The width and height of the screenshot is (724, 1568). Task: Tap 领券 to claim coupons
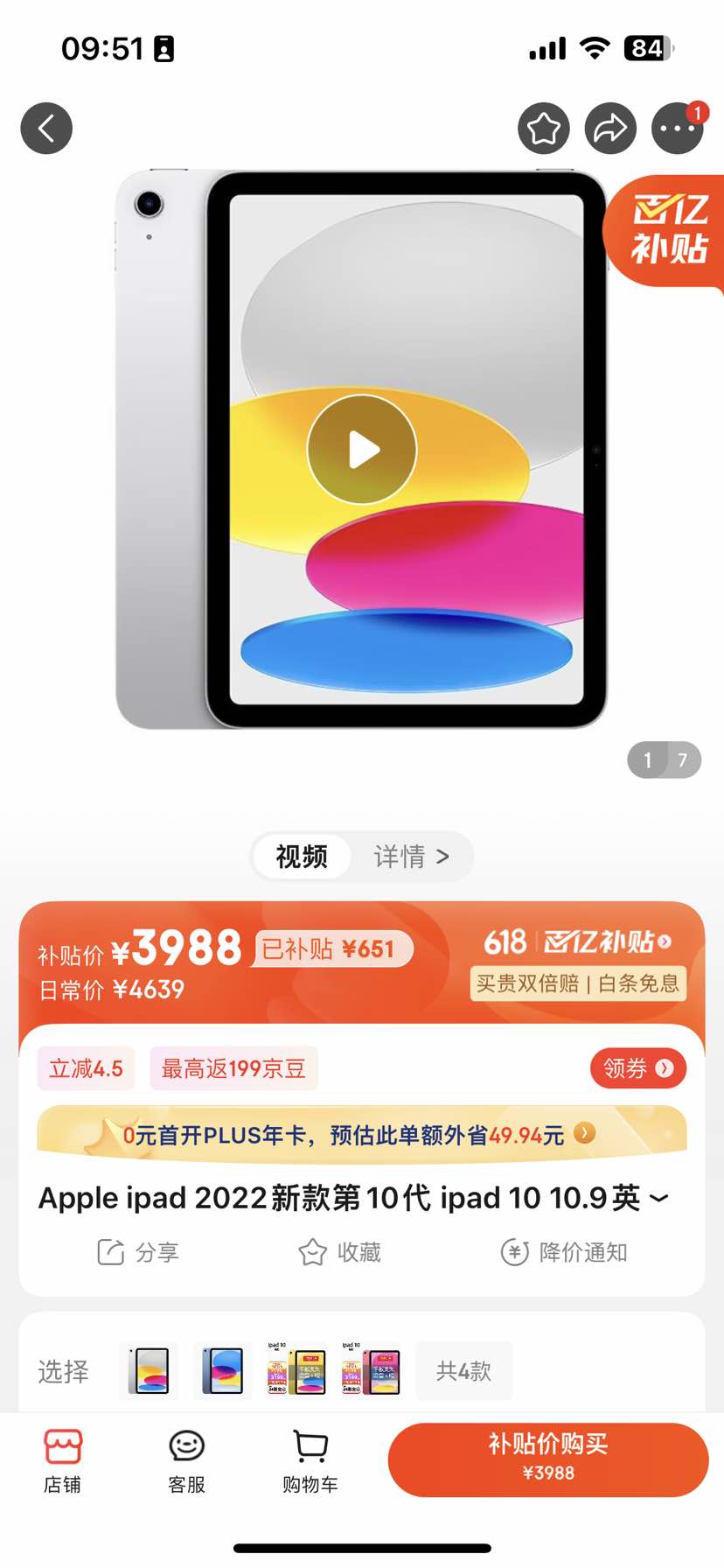coord(638,1068)
